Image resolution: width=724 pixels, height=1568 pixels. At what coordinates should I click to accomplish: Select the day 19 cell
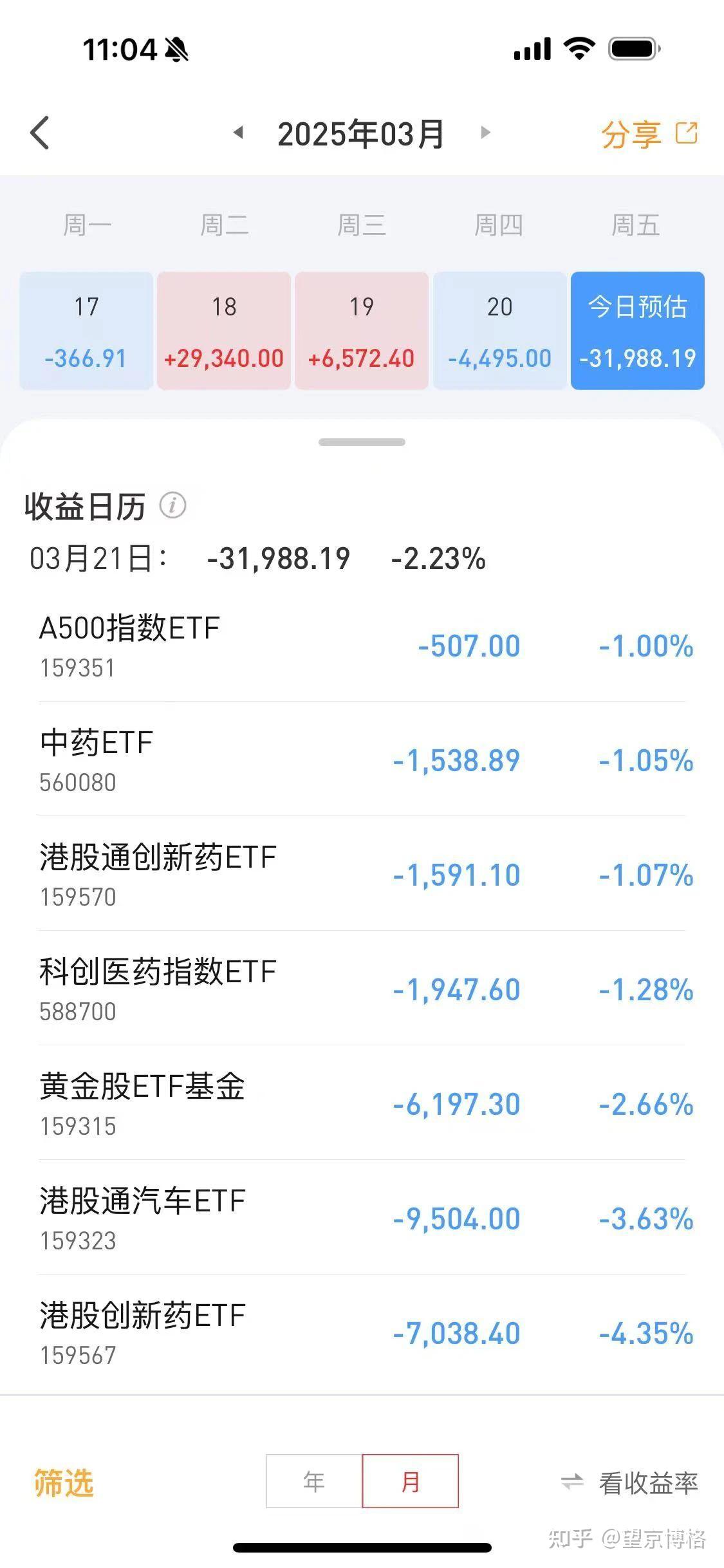362,331
